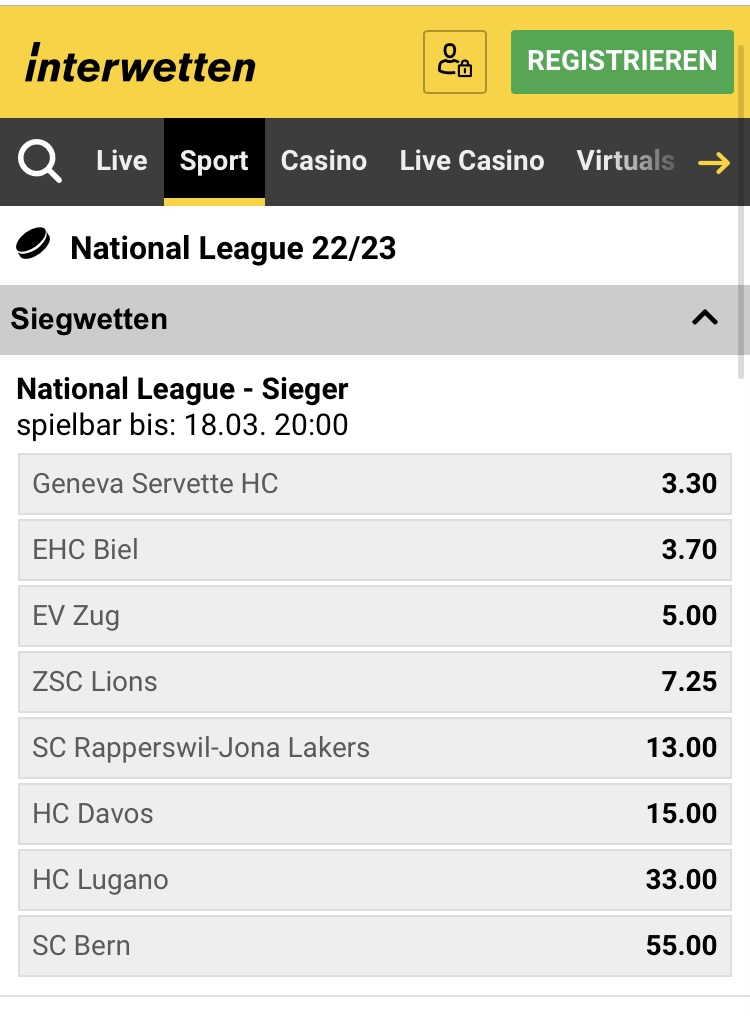The image size is (750, 1016).
Task: Show more navigation tabs with the arrow
Action: (x=714, y=163)
